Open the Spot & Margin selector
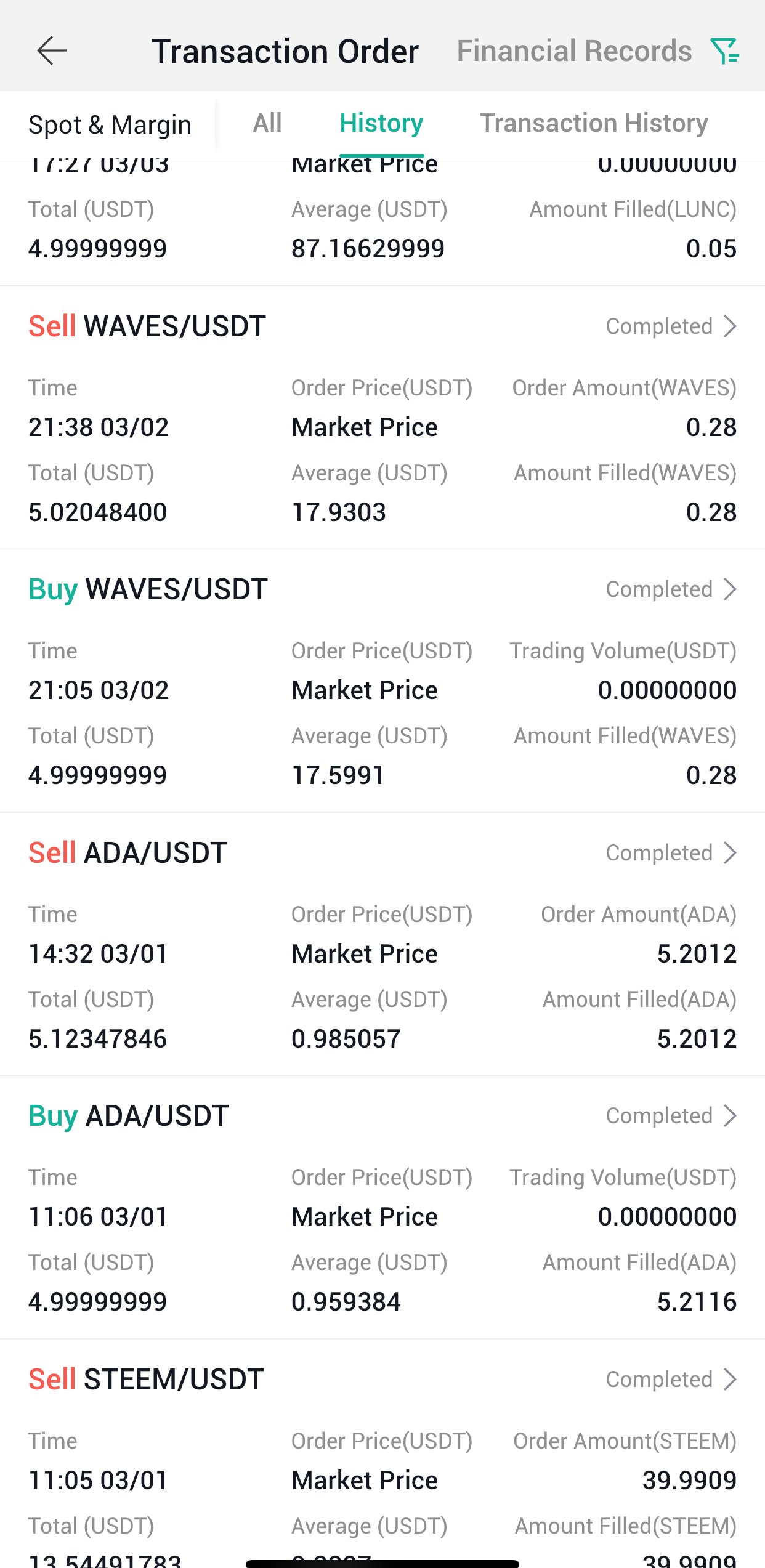 (110, 124)
